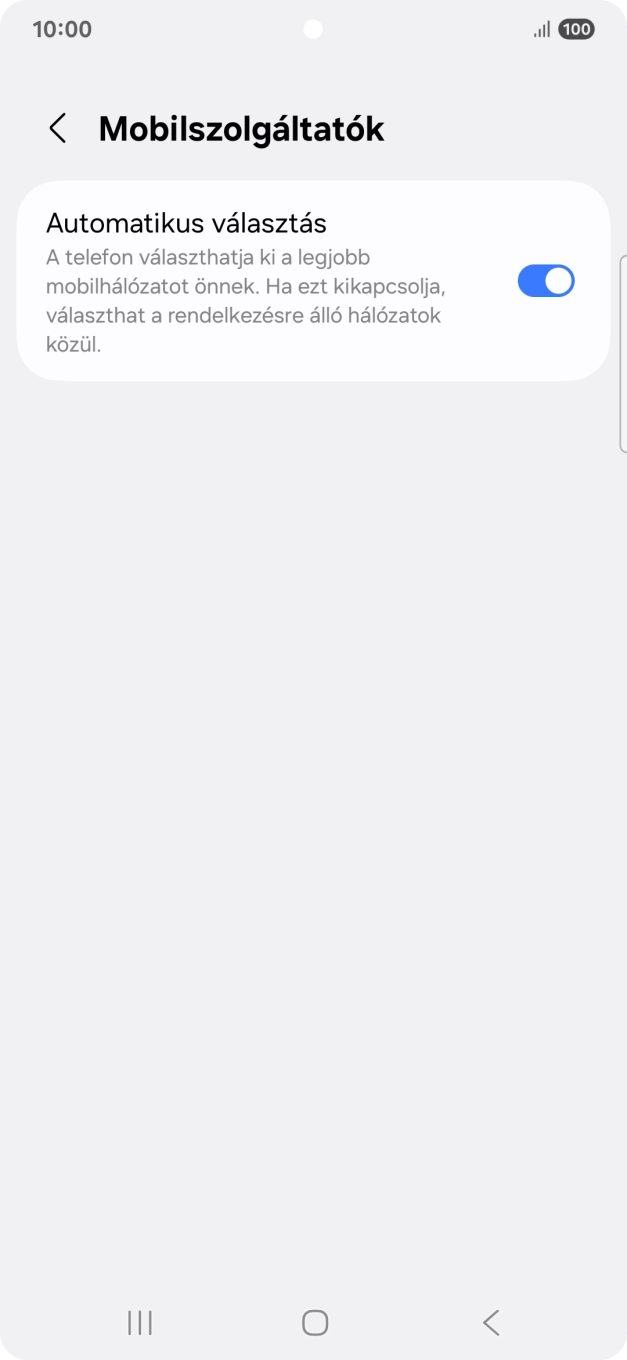
Task: Go to the home screen
Action: pos(314,1323)
